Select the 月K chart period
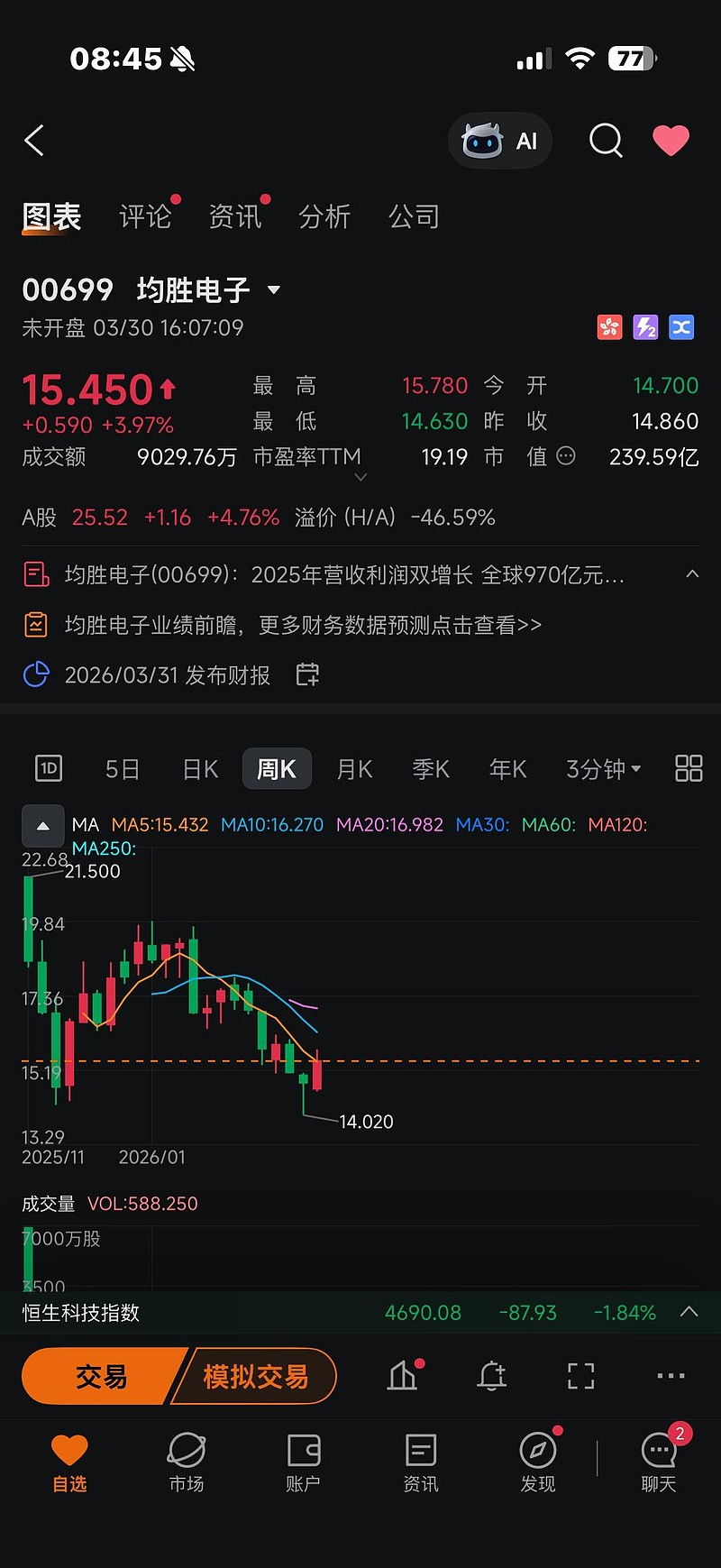 point(353,768)
